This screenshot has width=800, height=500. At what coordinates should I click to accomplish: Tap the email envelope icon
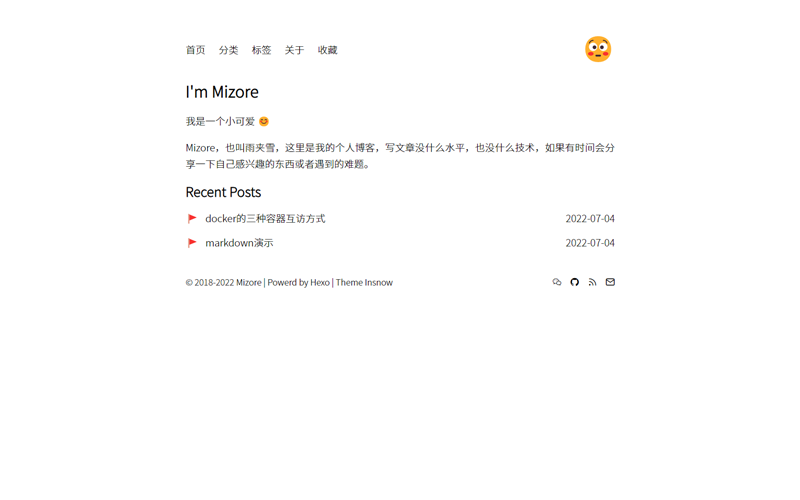[610, 282]
